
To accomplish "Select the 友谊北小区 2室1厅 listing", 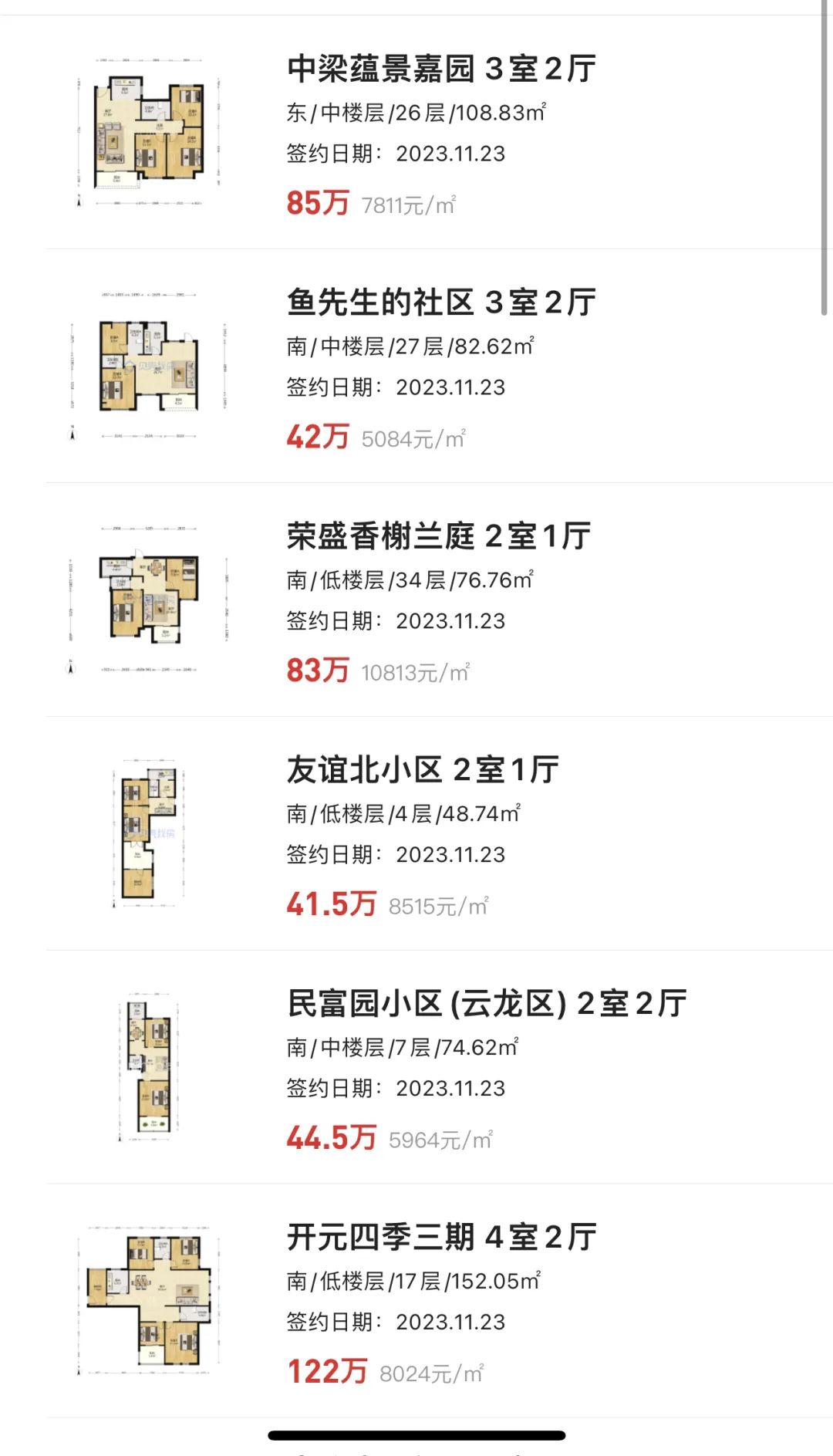I will 423,771.
